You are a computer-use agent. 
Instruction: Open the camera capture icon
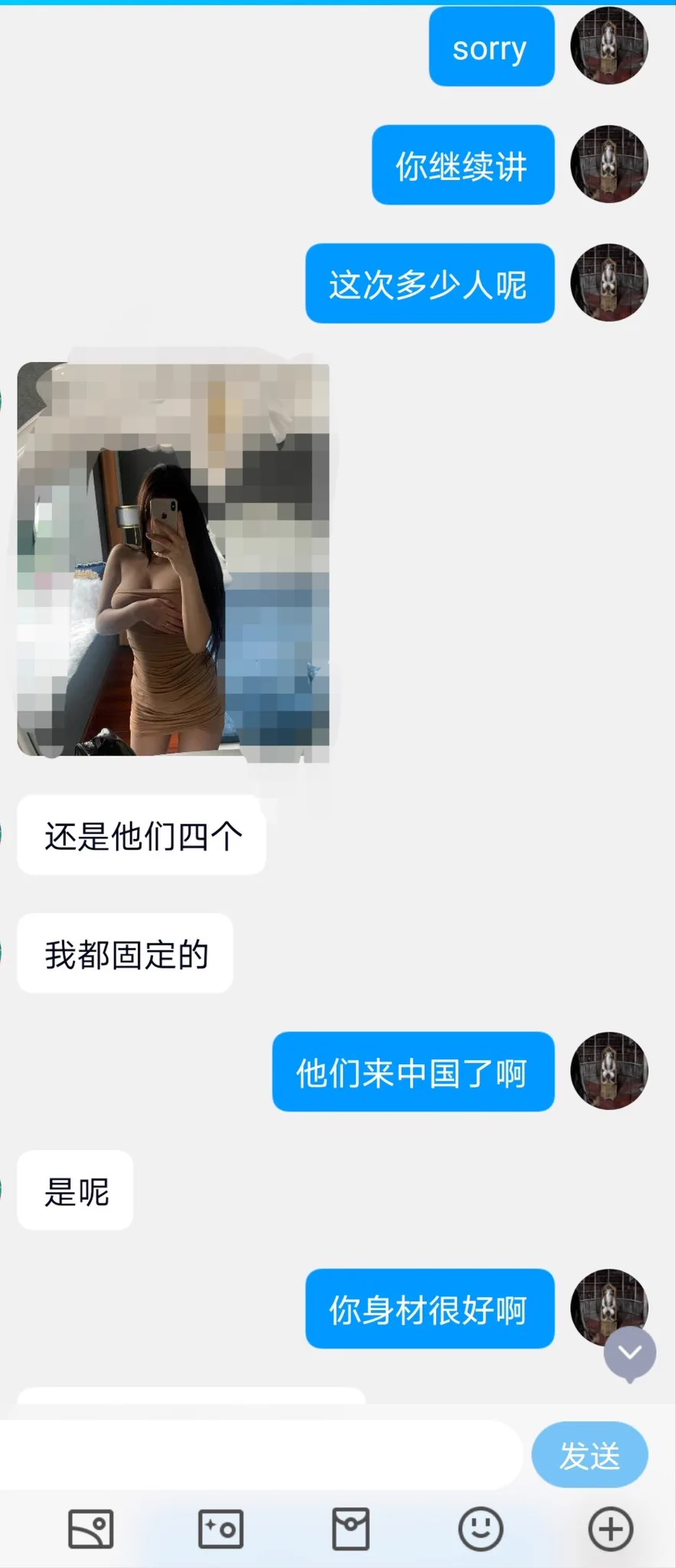pos(220,1530)
